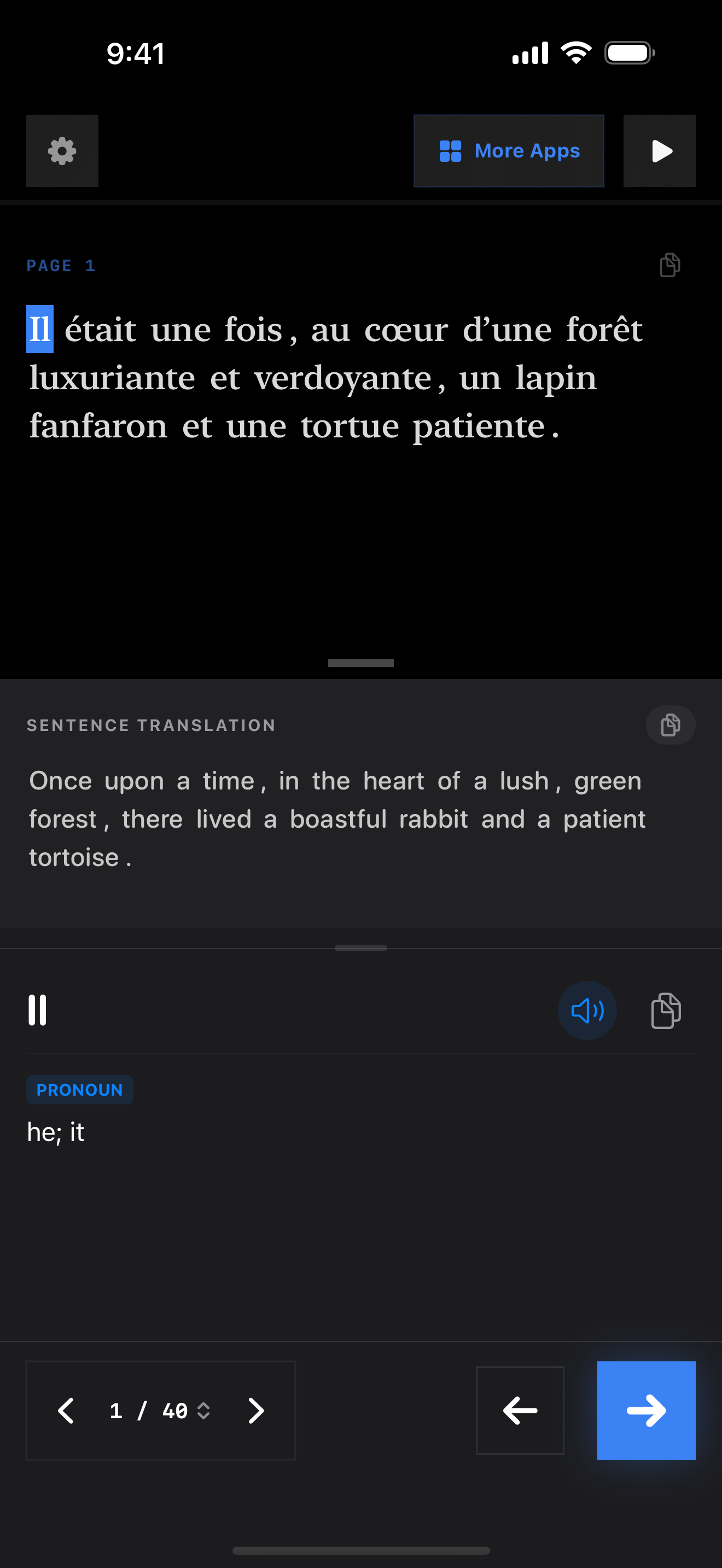Open the page picker showing 1 / 40

point(160,1411)
